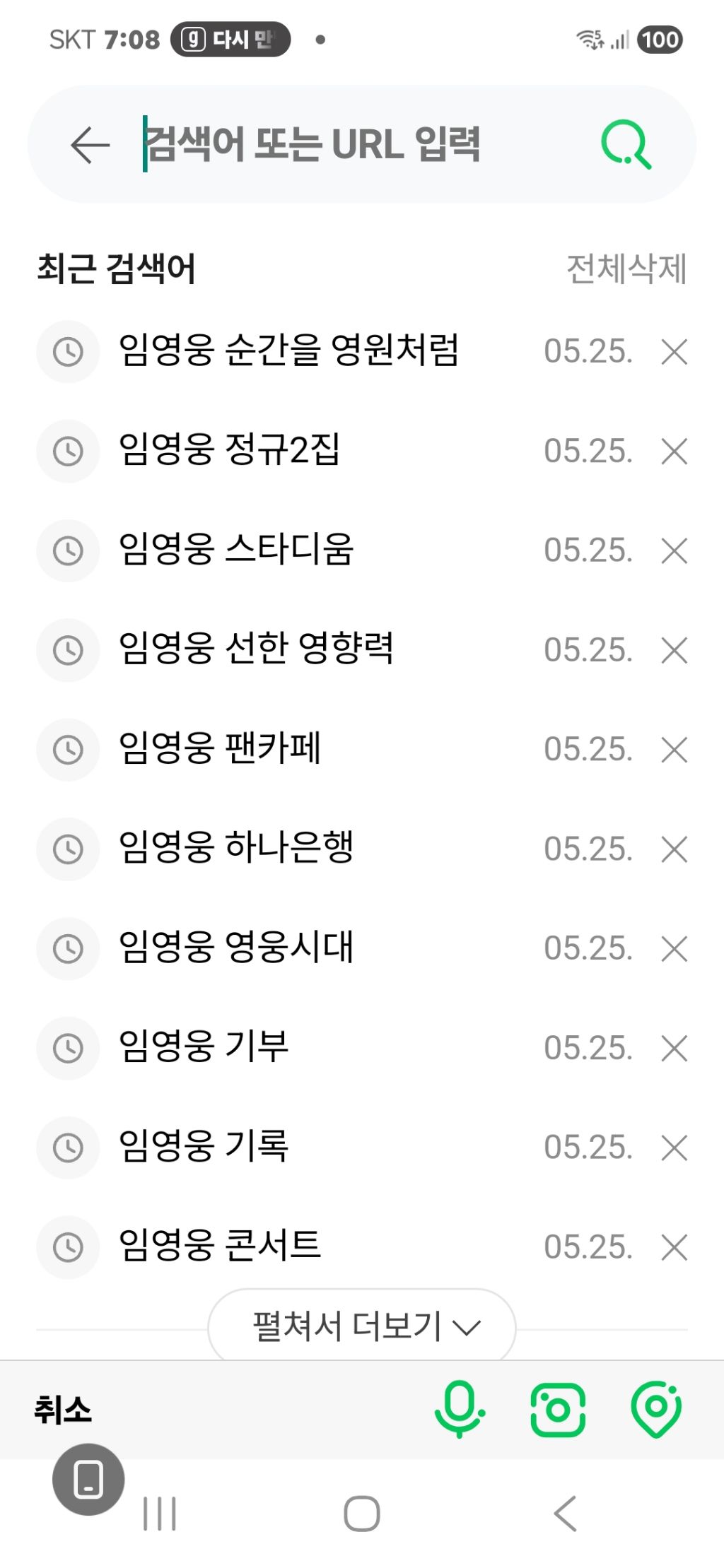Go to the system home screen
Viewport: 724px width, 1568px height.
point(362,1514)
